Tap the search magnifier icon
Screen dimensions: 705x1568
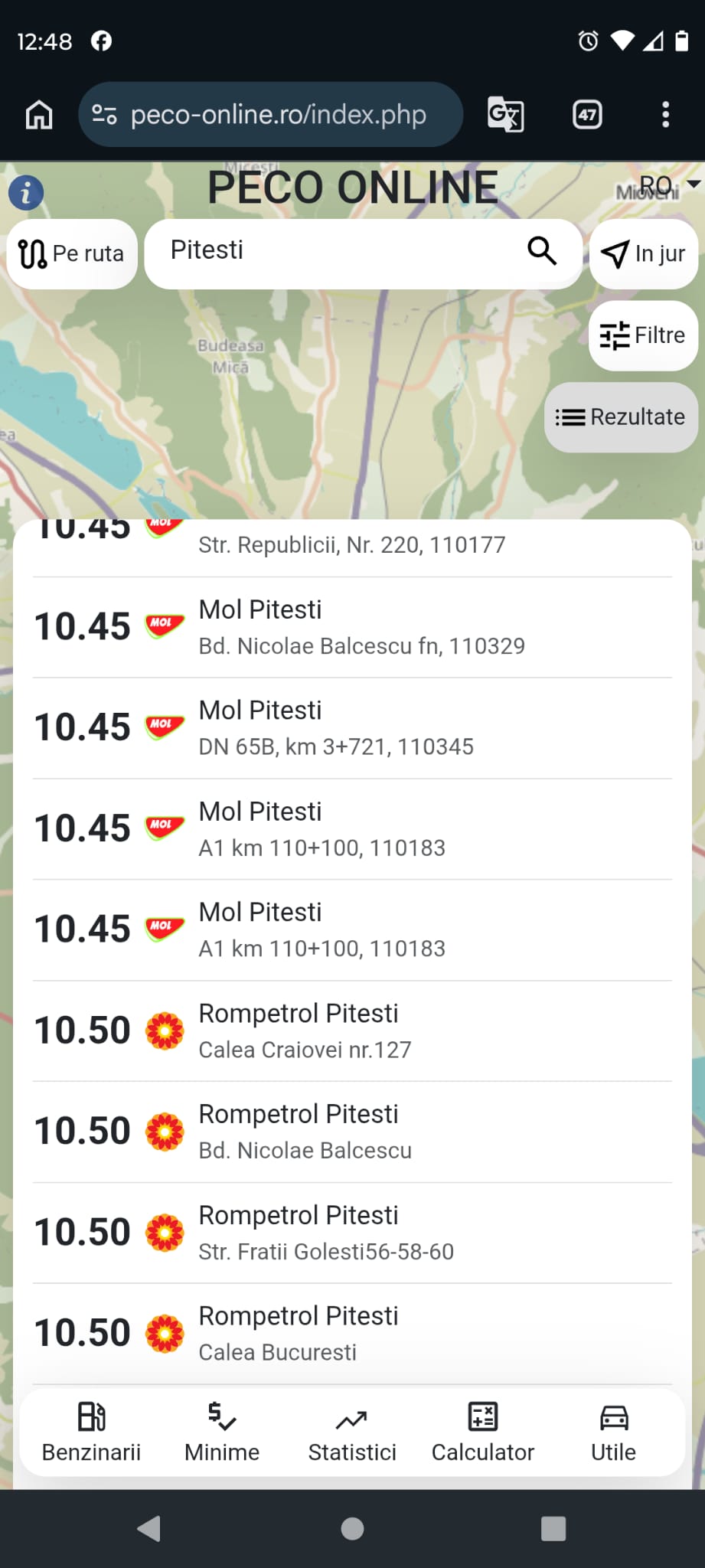click(x=542, y=250)
